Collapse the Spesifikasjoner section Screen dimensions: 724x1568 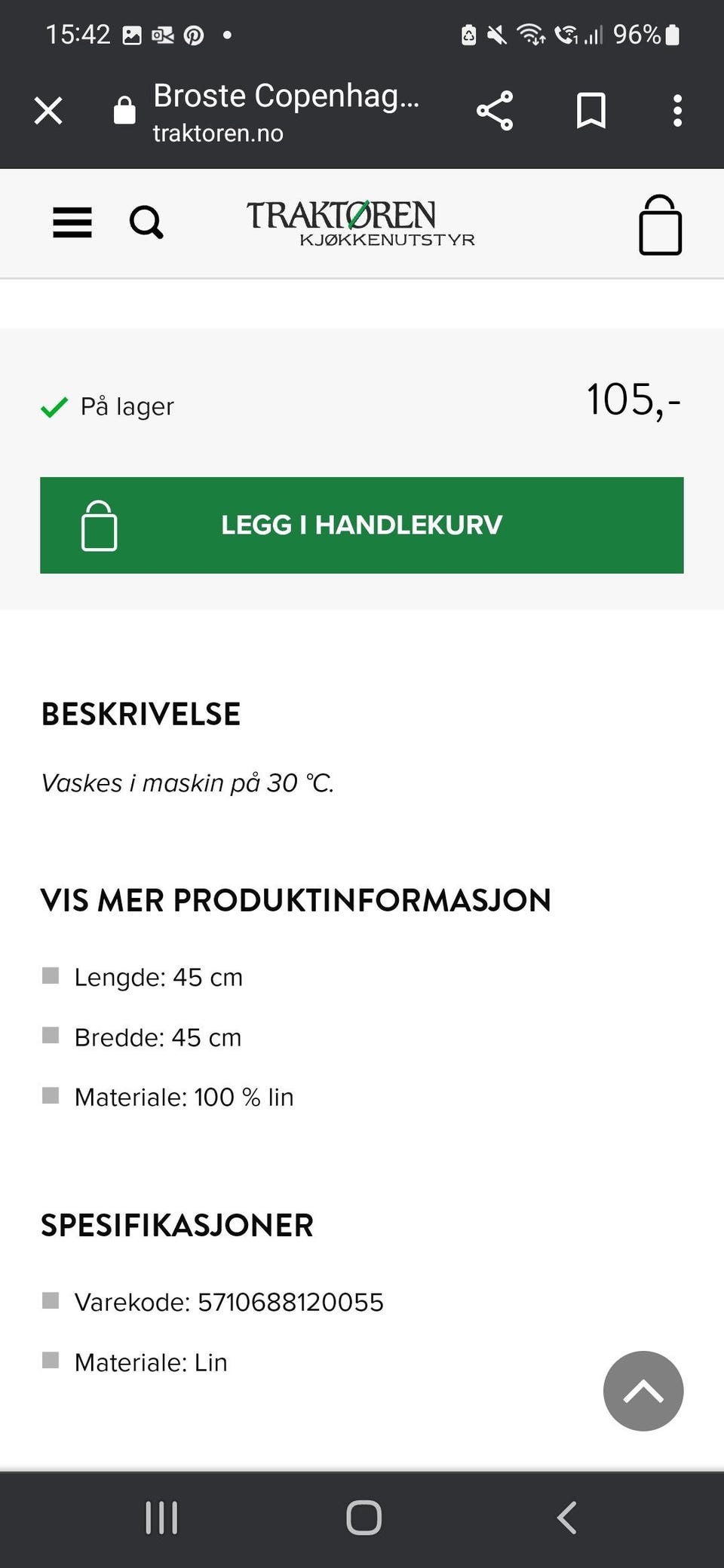(177, 1224)
